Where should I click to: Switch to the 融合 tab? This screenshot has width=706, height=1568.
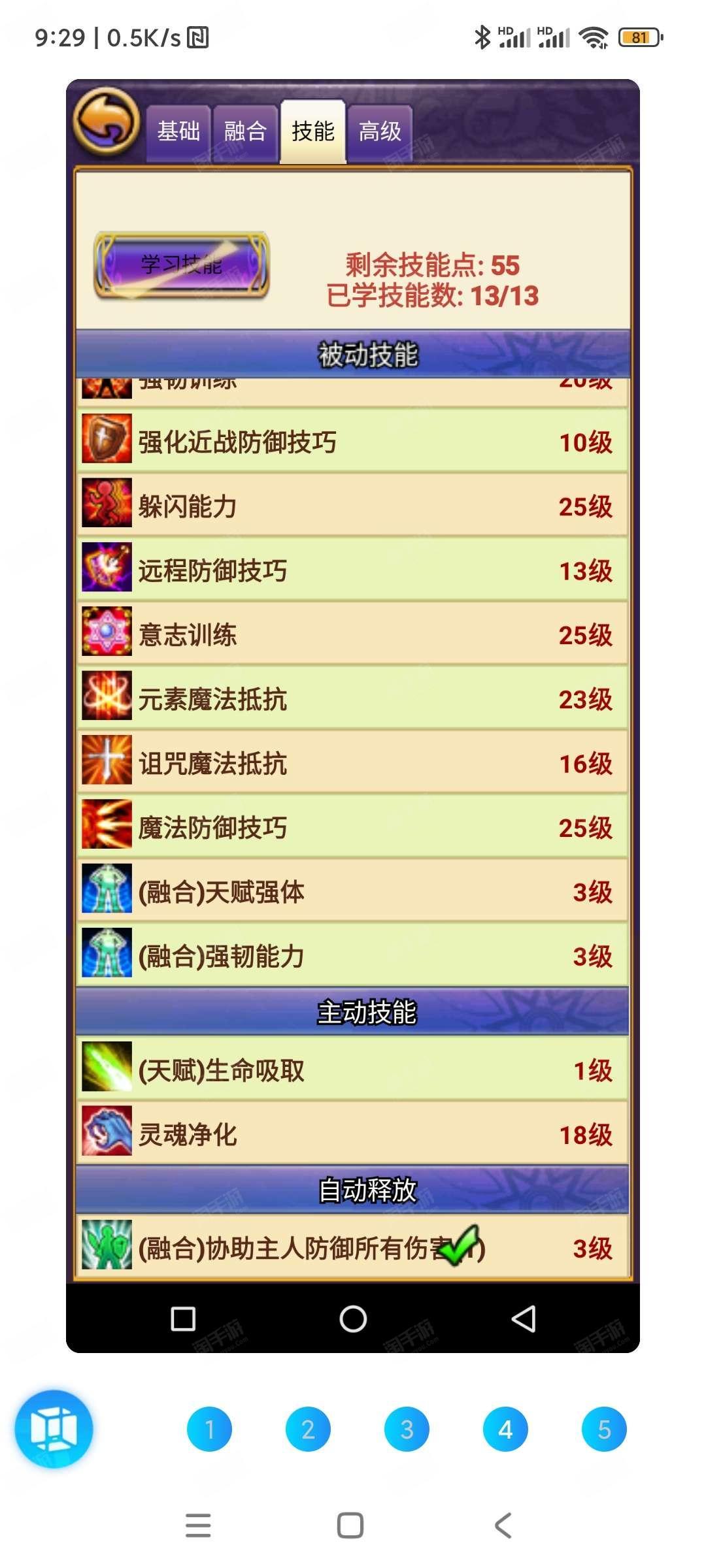click(x=245, y=133)
